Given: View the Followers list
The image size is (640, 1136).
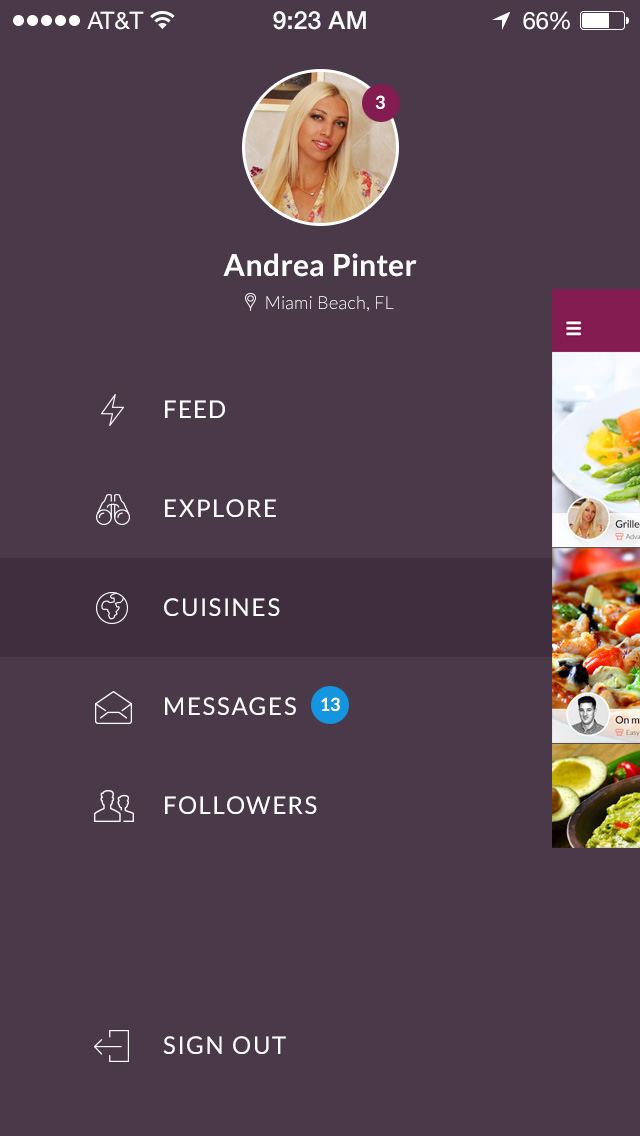Looking at the screenshot, I should pos(239,806).
